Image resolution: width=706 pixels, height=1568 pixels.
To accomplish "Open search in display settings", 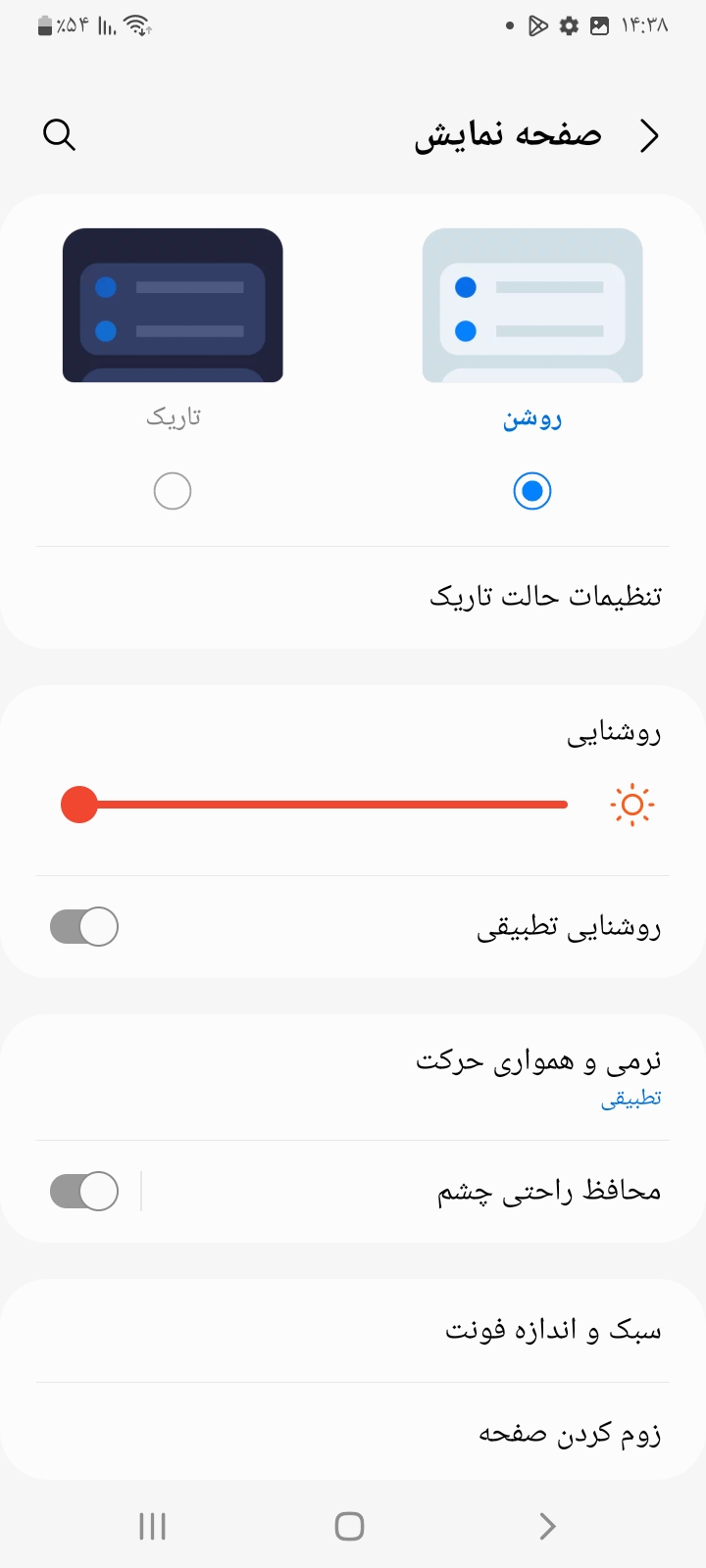I will pyautogui.click(x=60, y=134).
